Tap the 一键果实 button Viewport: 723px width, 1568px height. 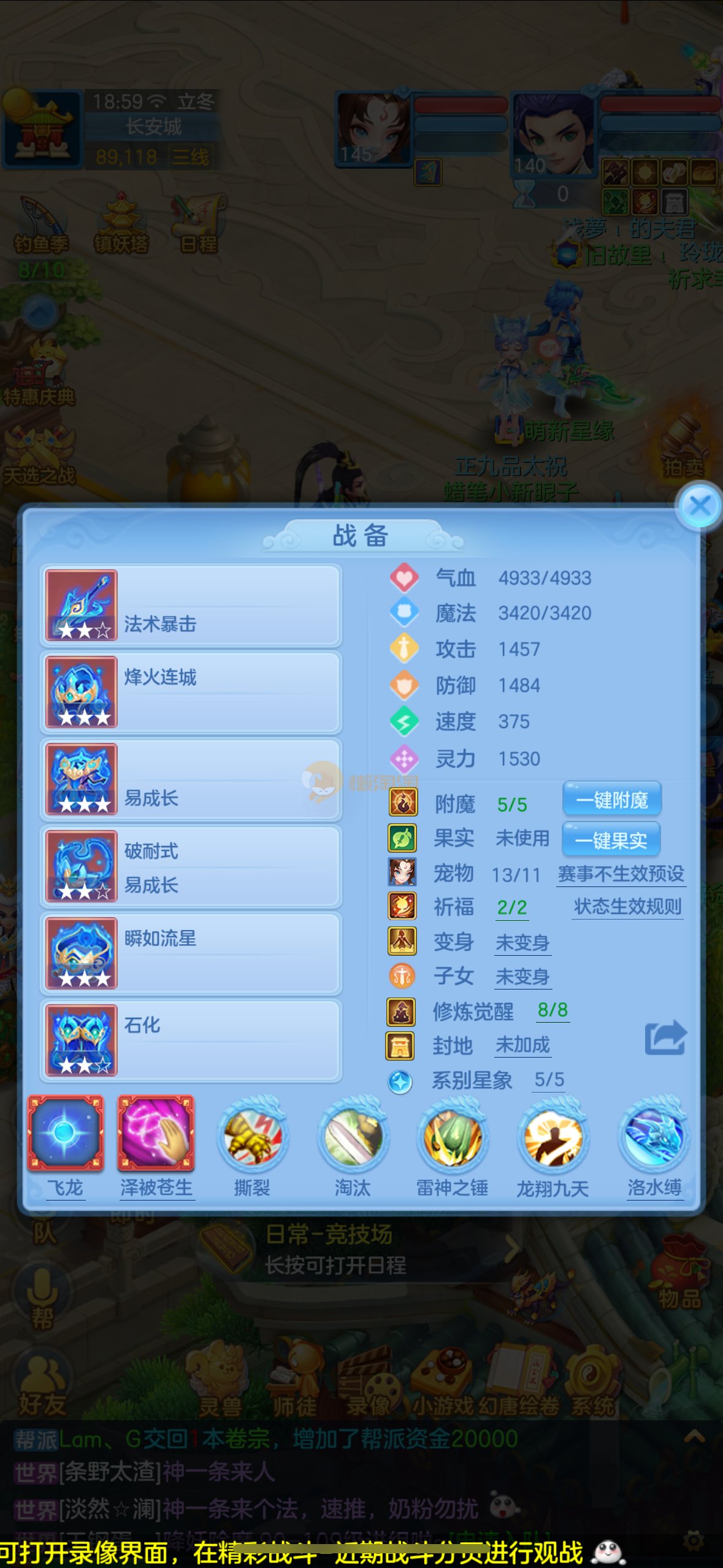(611, 840)
